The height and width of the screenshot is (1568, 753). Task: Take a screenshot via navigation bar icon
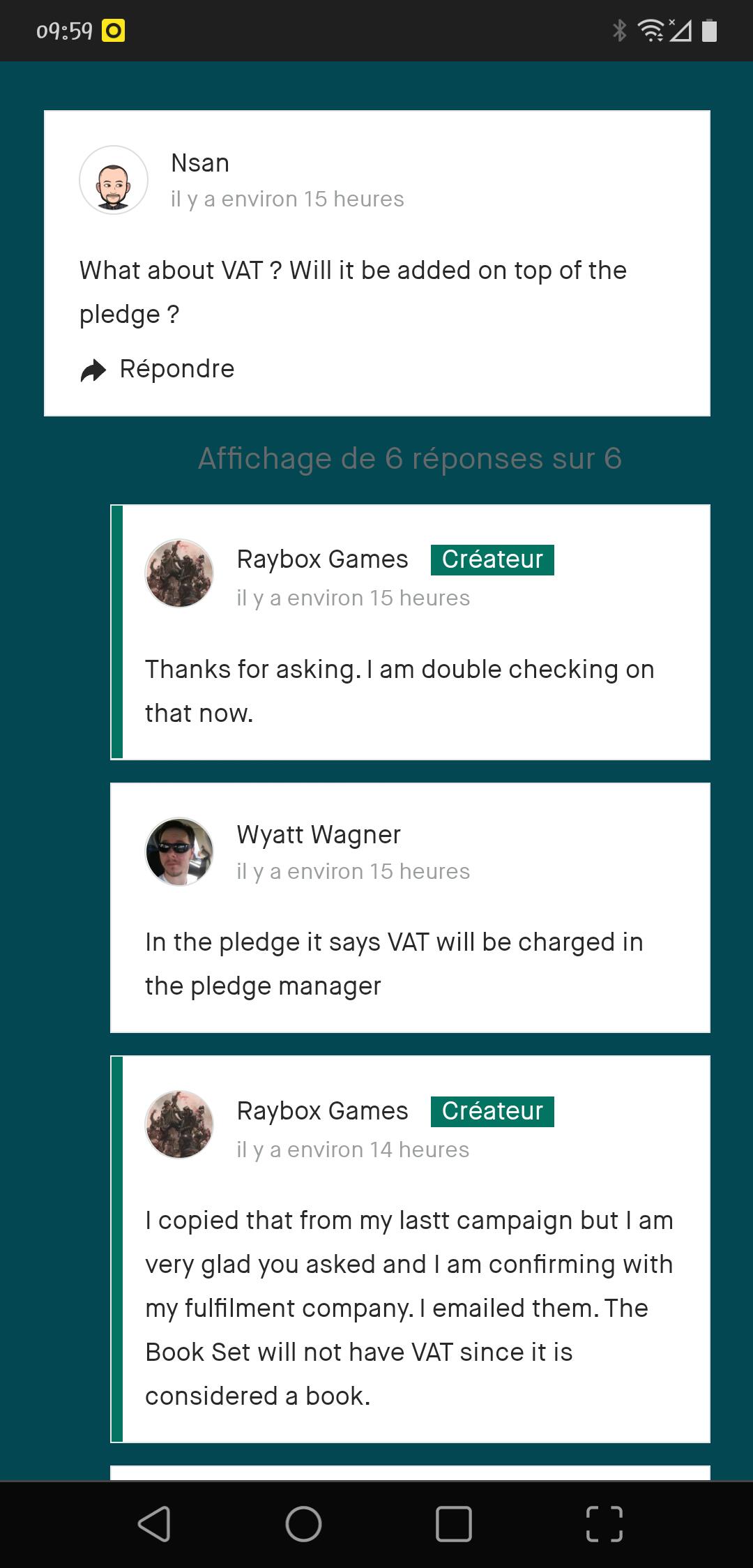pyautogui.click(x=604, y=1523)
